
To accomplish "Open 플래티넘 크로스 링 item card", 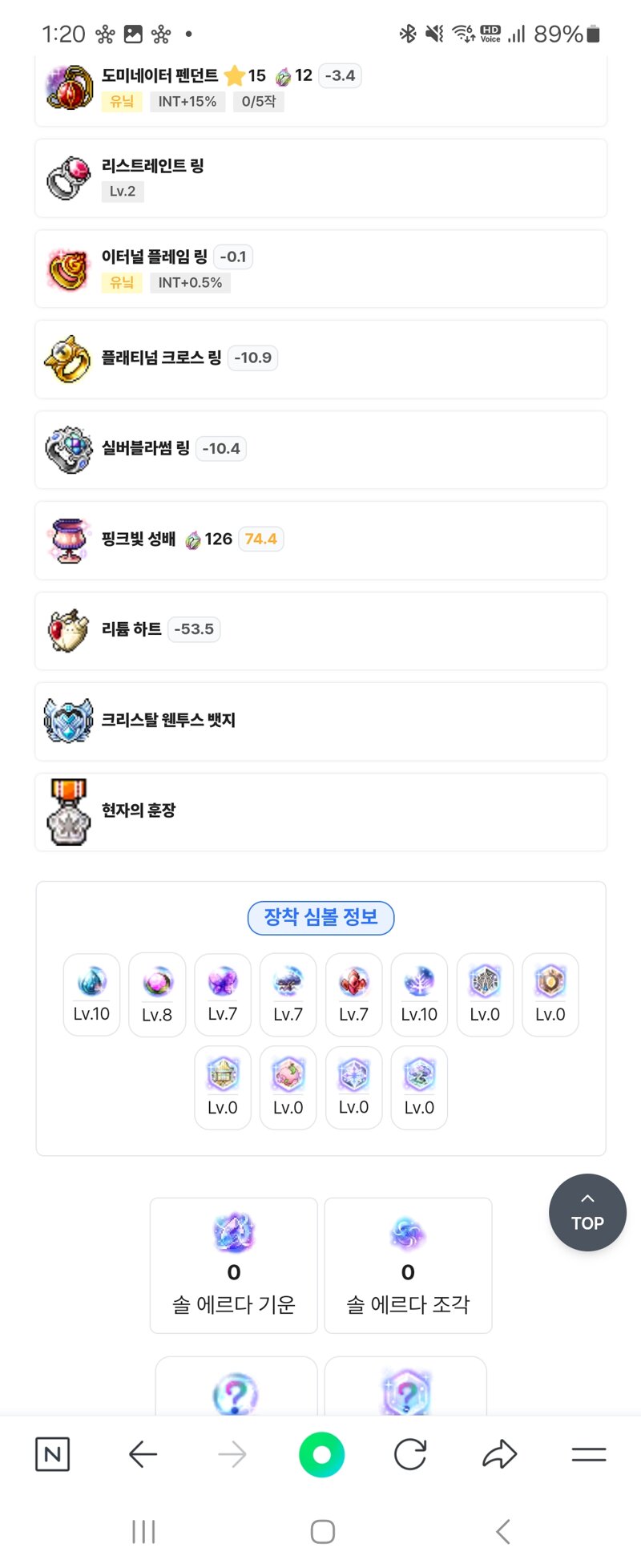I will pos(320,359).
